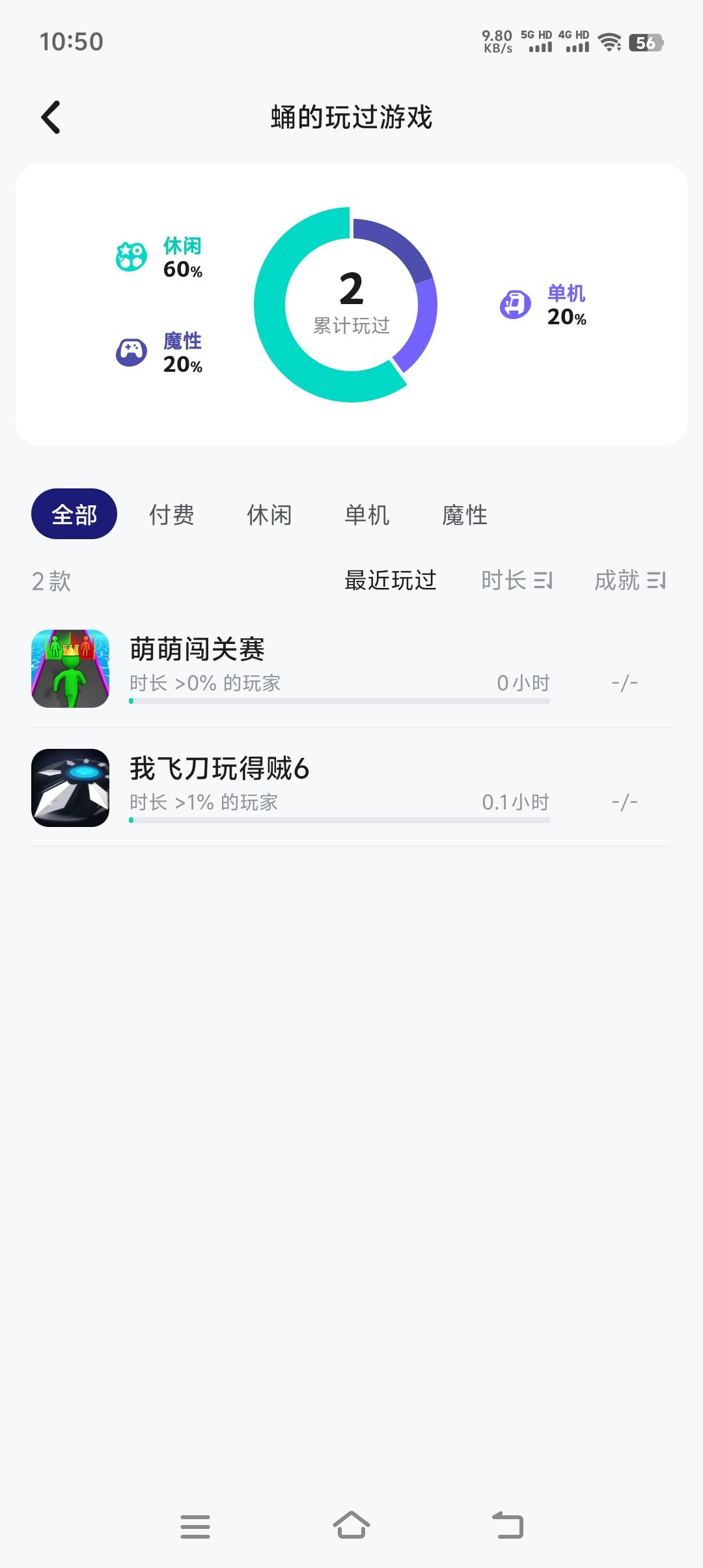Image resolution: width=703 pixels, height=1568 pixels.
Task: Switch to the 魔性 filter tab
Action: [464, 514]
